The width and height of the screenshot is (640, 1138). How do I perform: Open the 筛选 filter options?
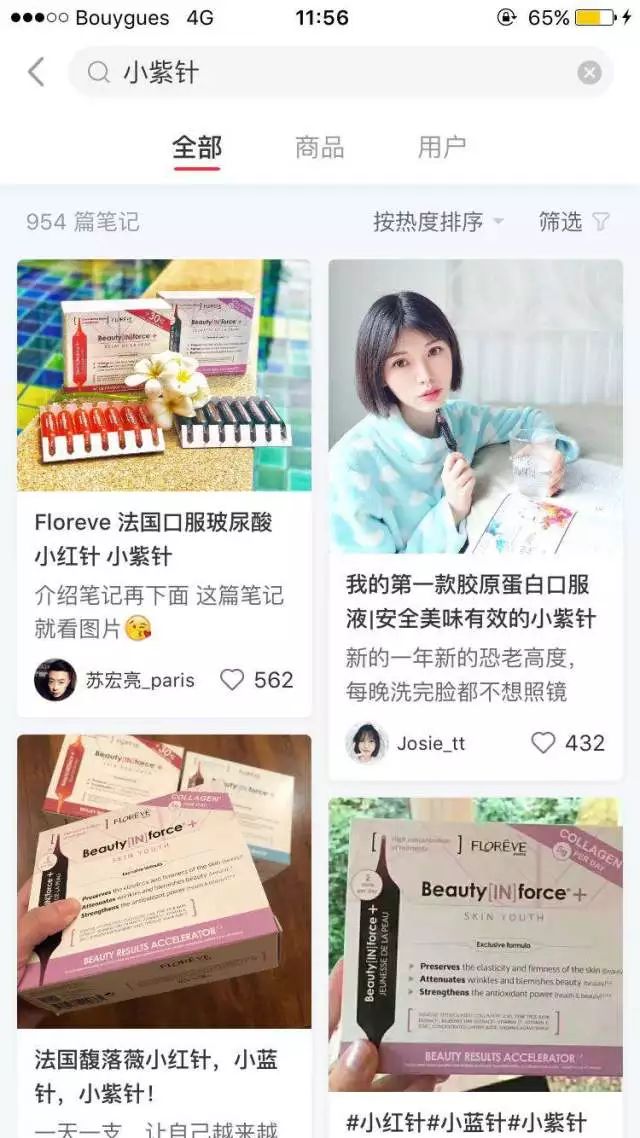point(573,221)
